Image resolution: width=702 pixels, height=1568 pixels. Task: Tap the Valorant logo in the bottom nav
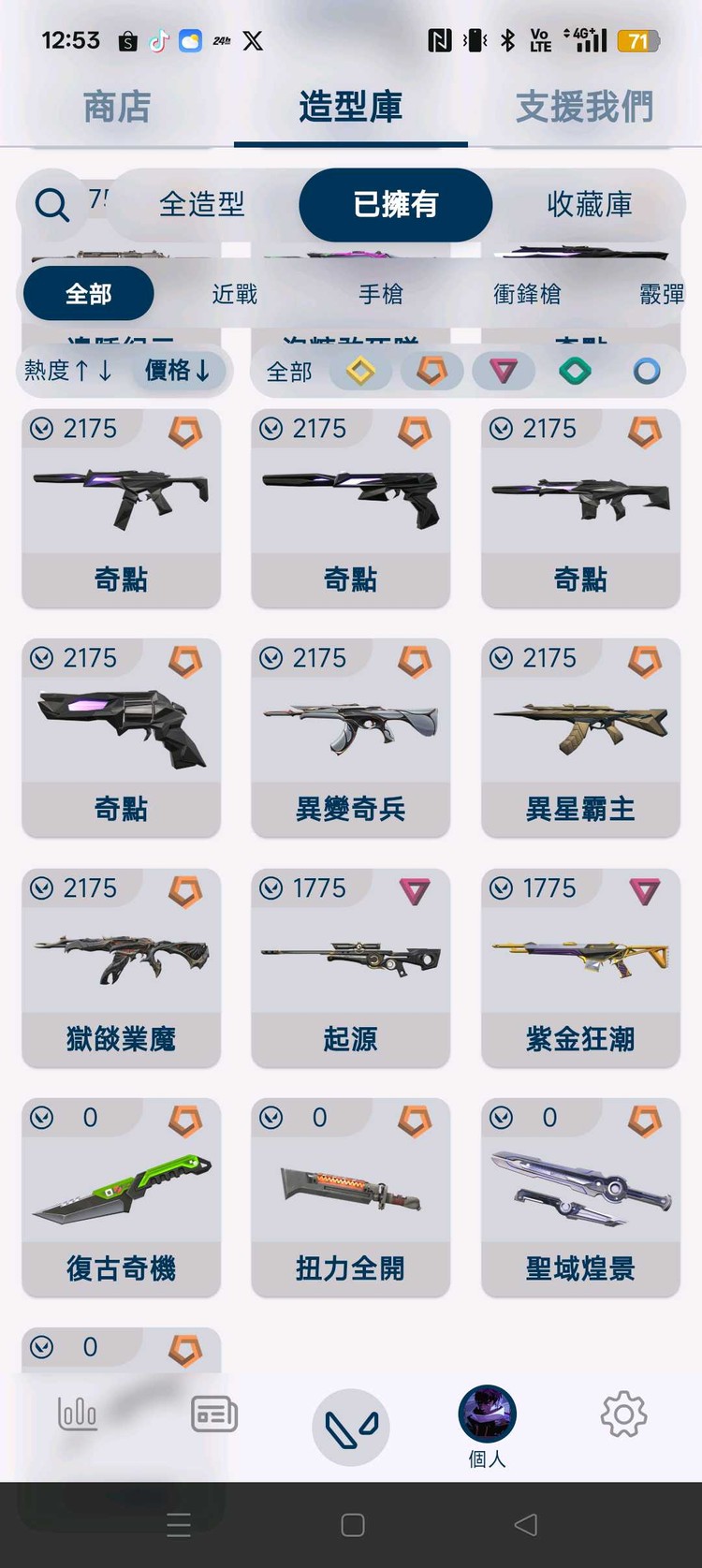(x=351, y=1424)
